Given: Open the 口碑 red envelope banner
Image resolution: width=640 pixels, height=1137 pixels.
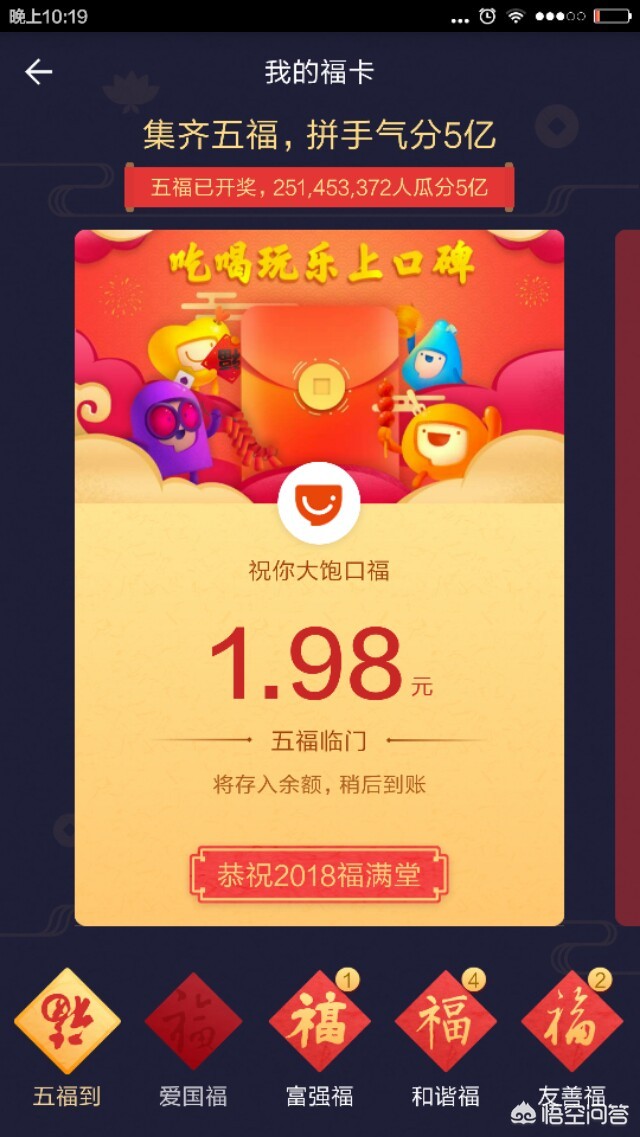Looking at the screenshot, I should click(x=319, y=366).
